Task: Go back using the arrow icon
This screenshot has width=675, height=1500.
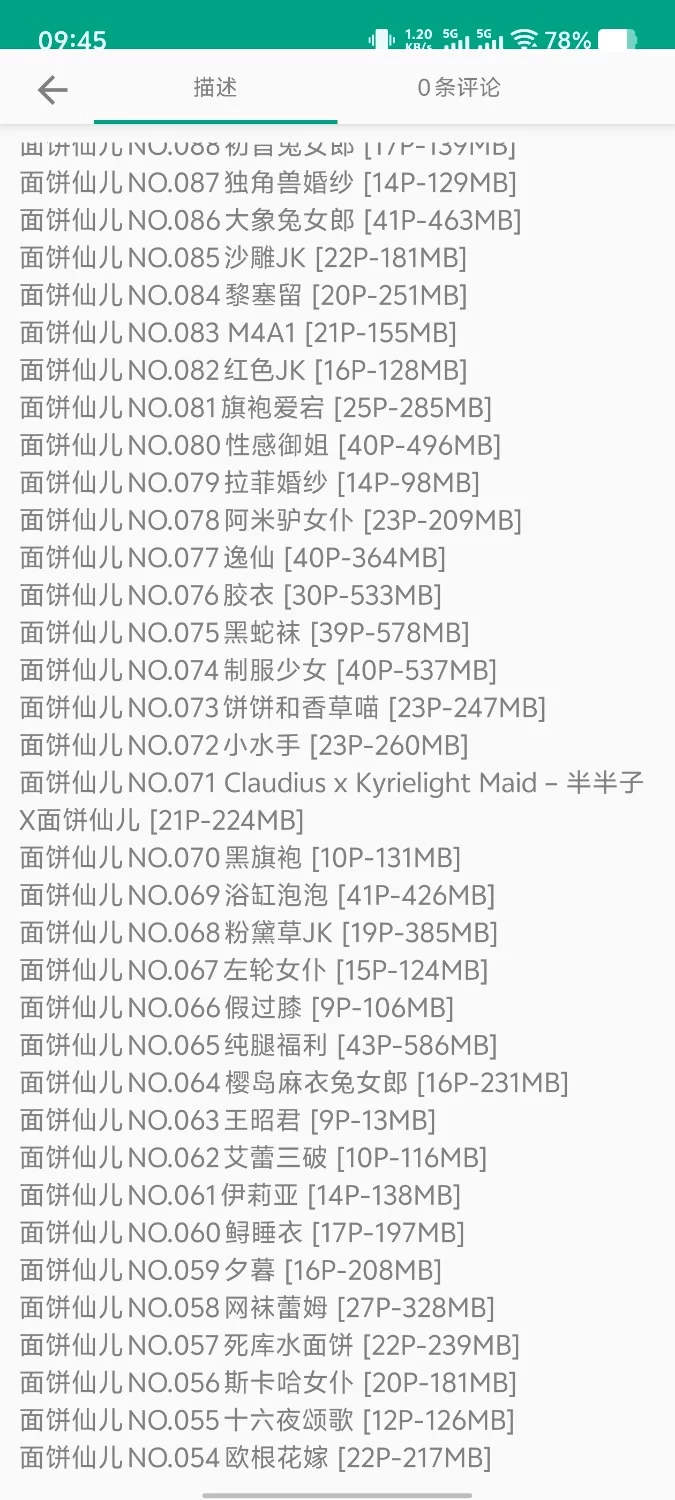Action: 52,90
